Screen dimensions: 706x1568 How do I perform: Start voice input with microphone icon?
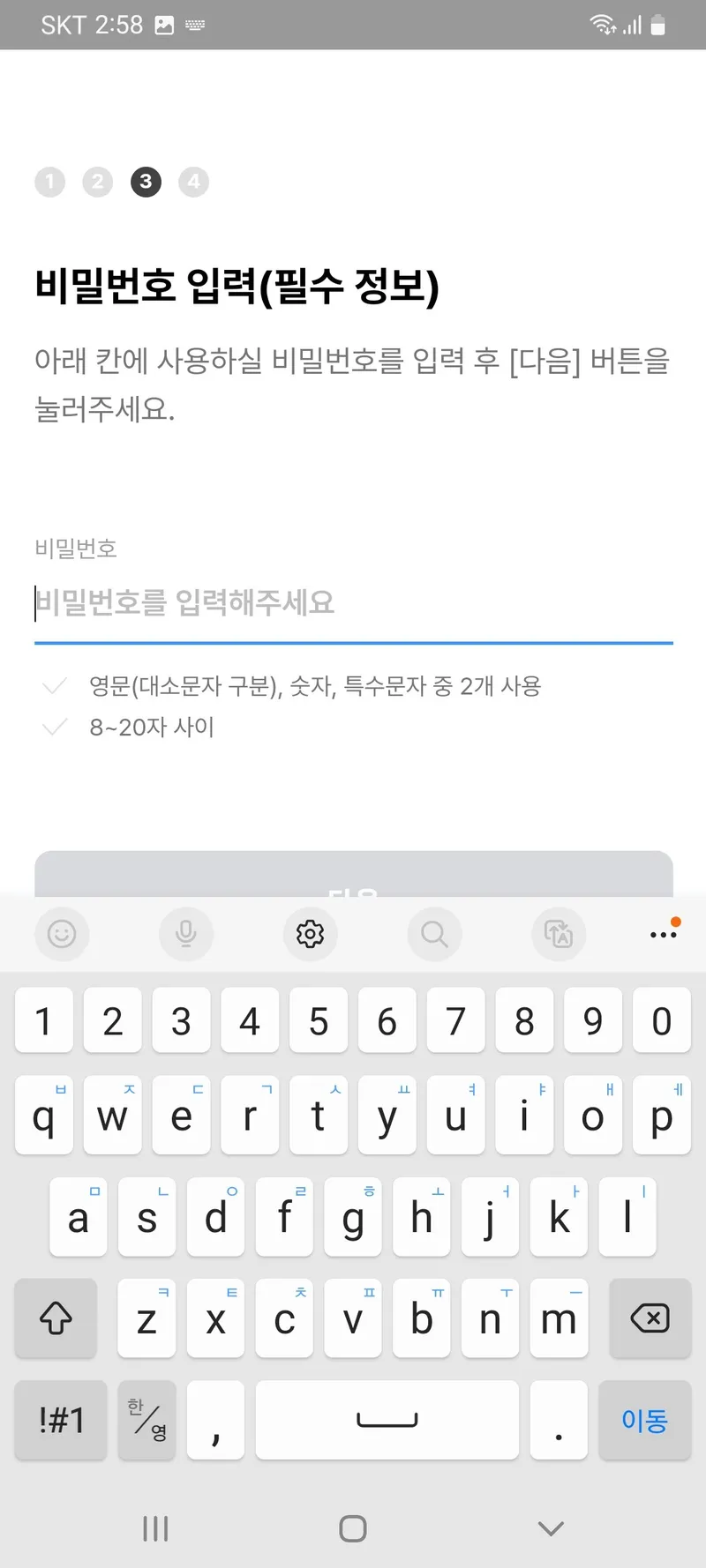click(x=185, y=933)
